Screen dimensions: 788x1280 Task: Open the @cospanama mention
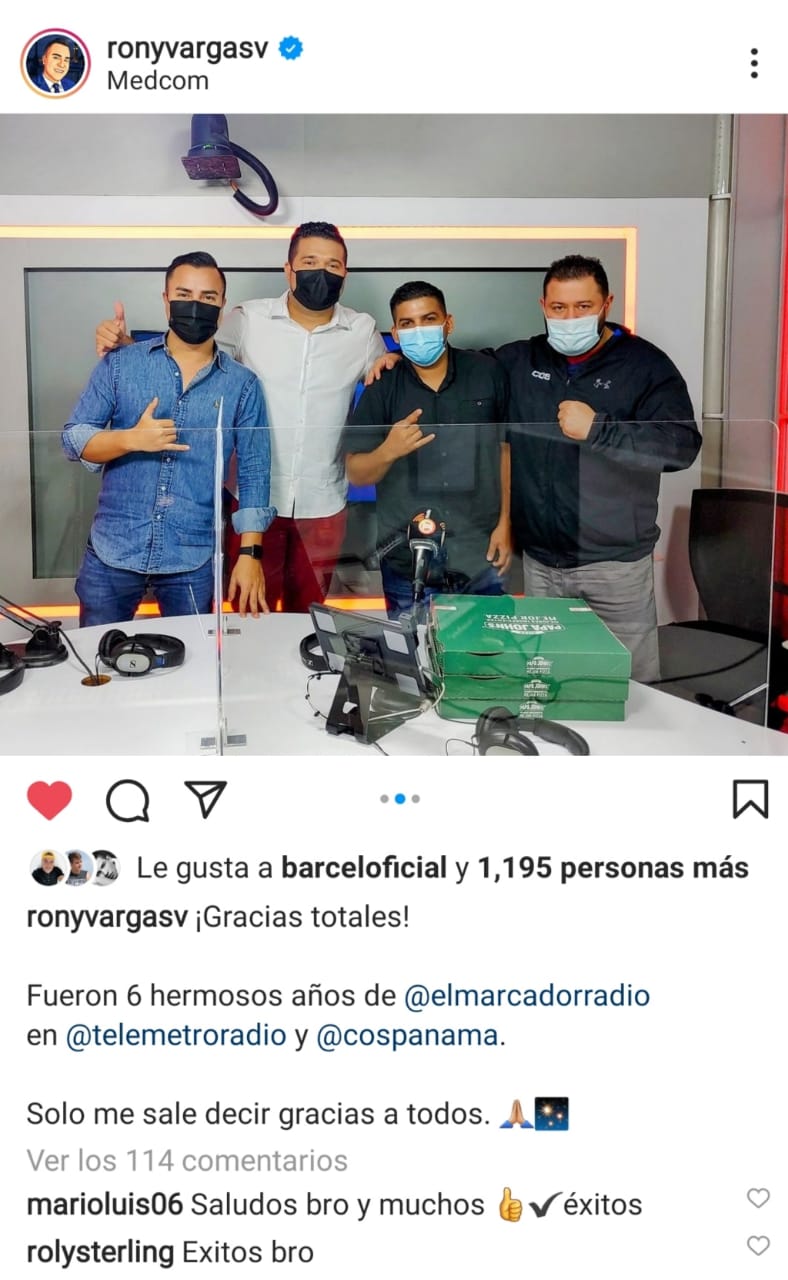(x=407, y=1035)
